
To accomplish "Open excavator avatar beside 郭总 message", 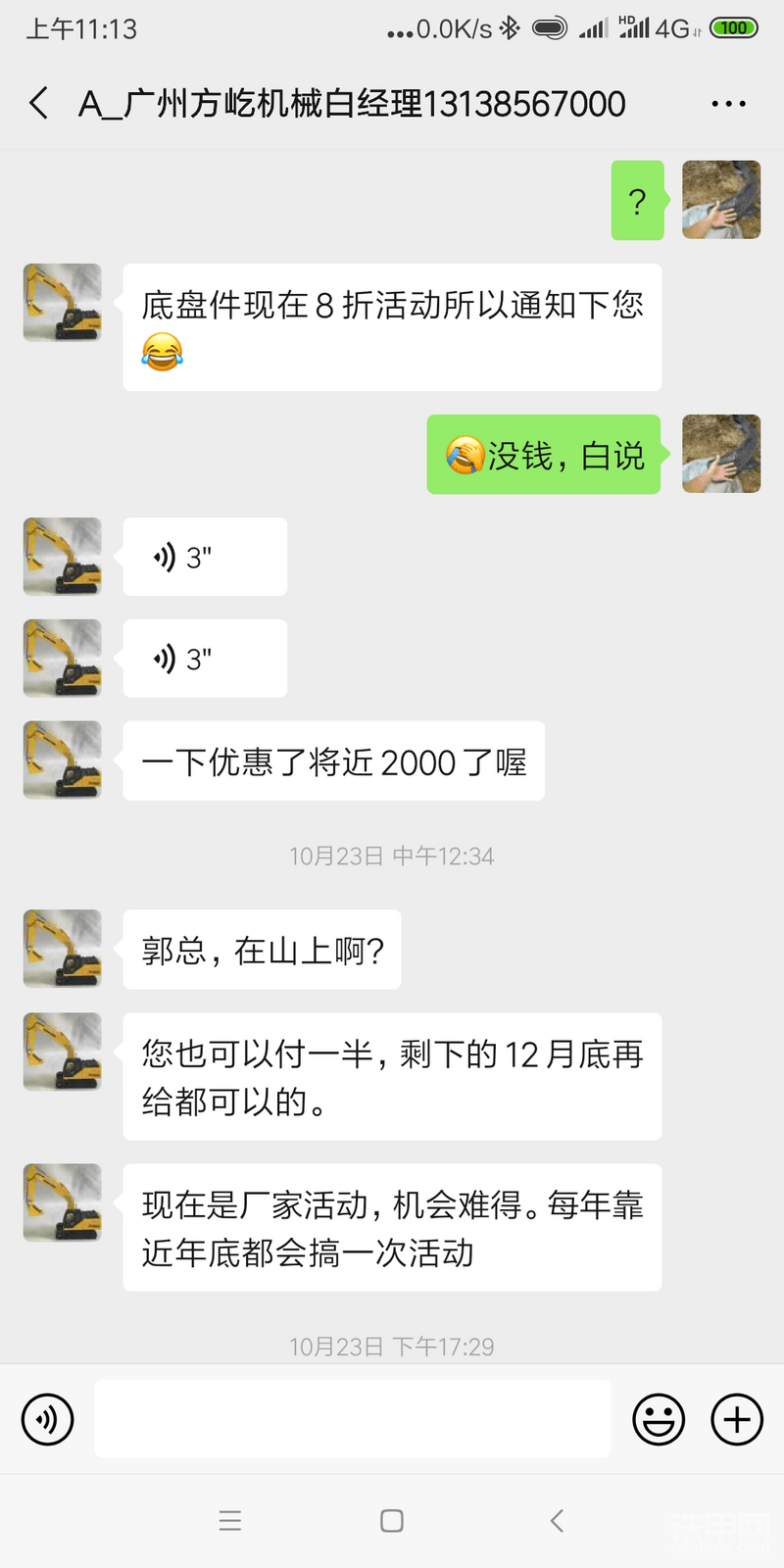I will click(63, 948).
